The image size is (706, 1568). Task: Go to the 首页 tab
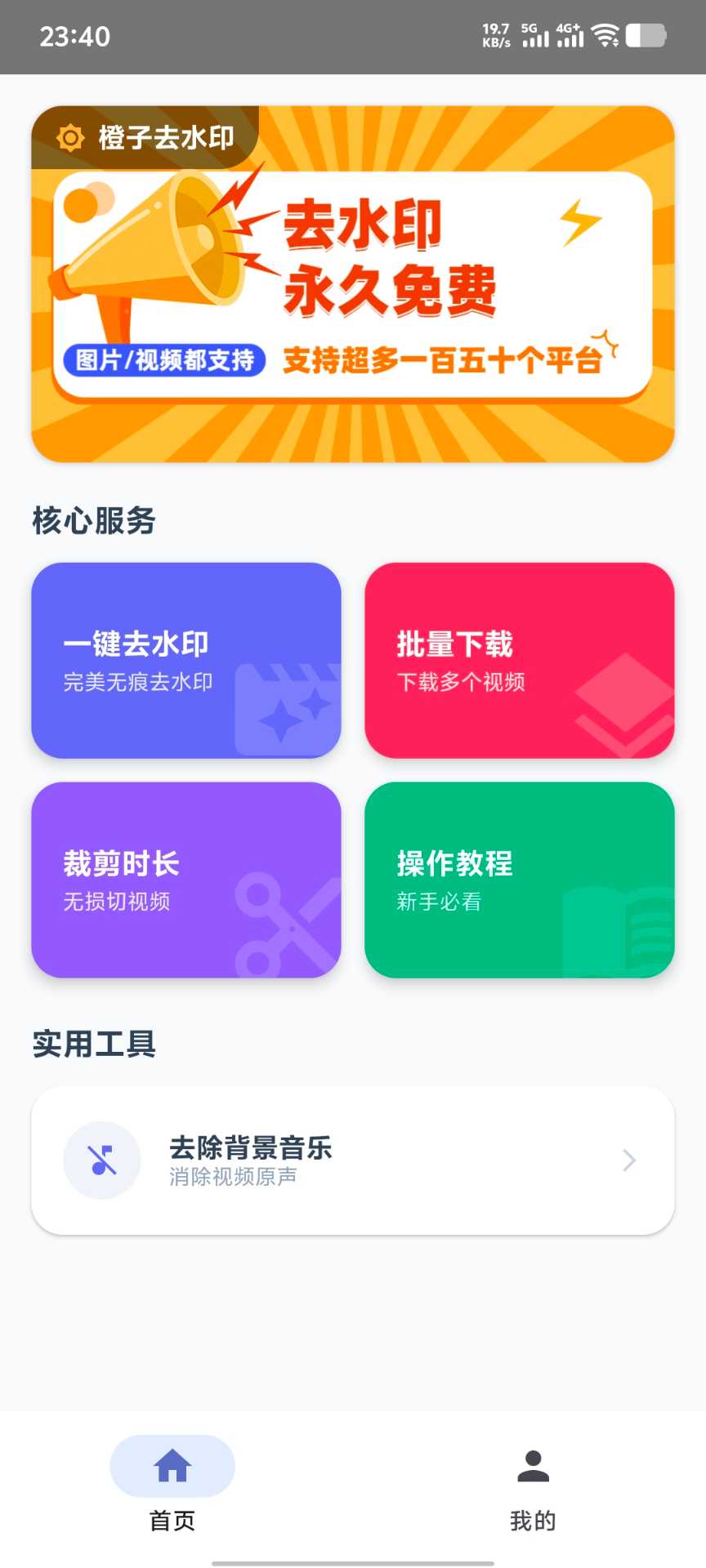coord(172,1485)
